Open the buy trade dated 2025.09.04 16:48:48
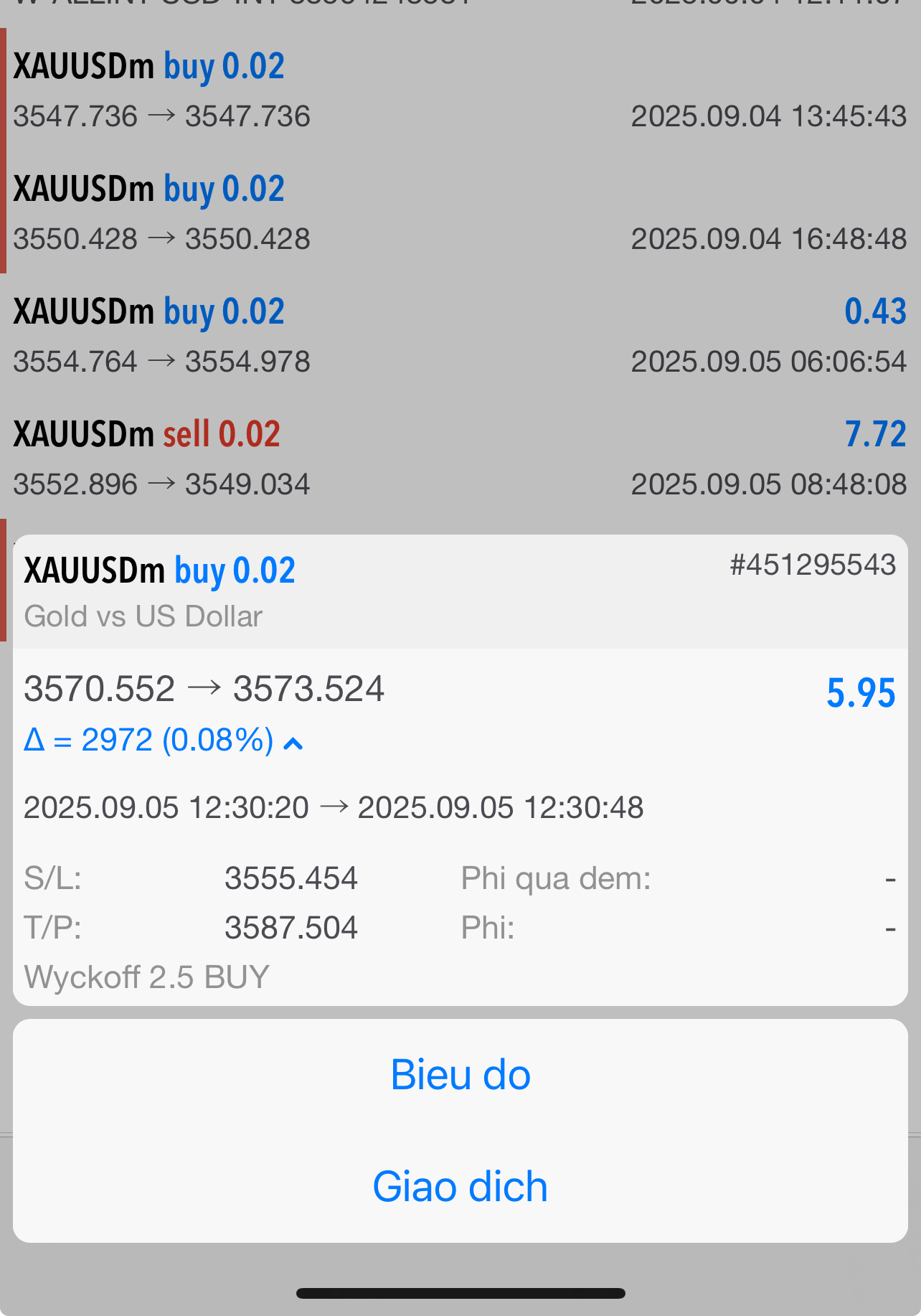921x1316 pixels. [x=459, y=213]
